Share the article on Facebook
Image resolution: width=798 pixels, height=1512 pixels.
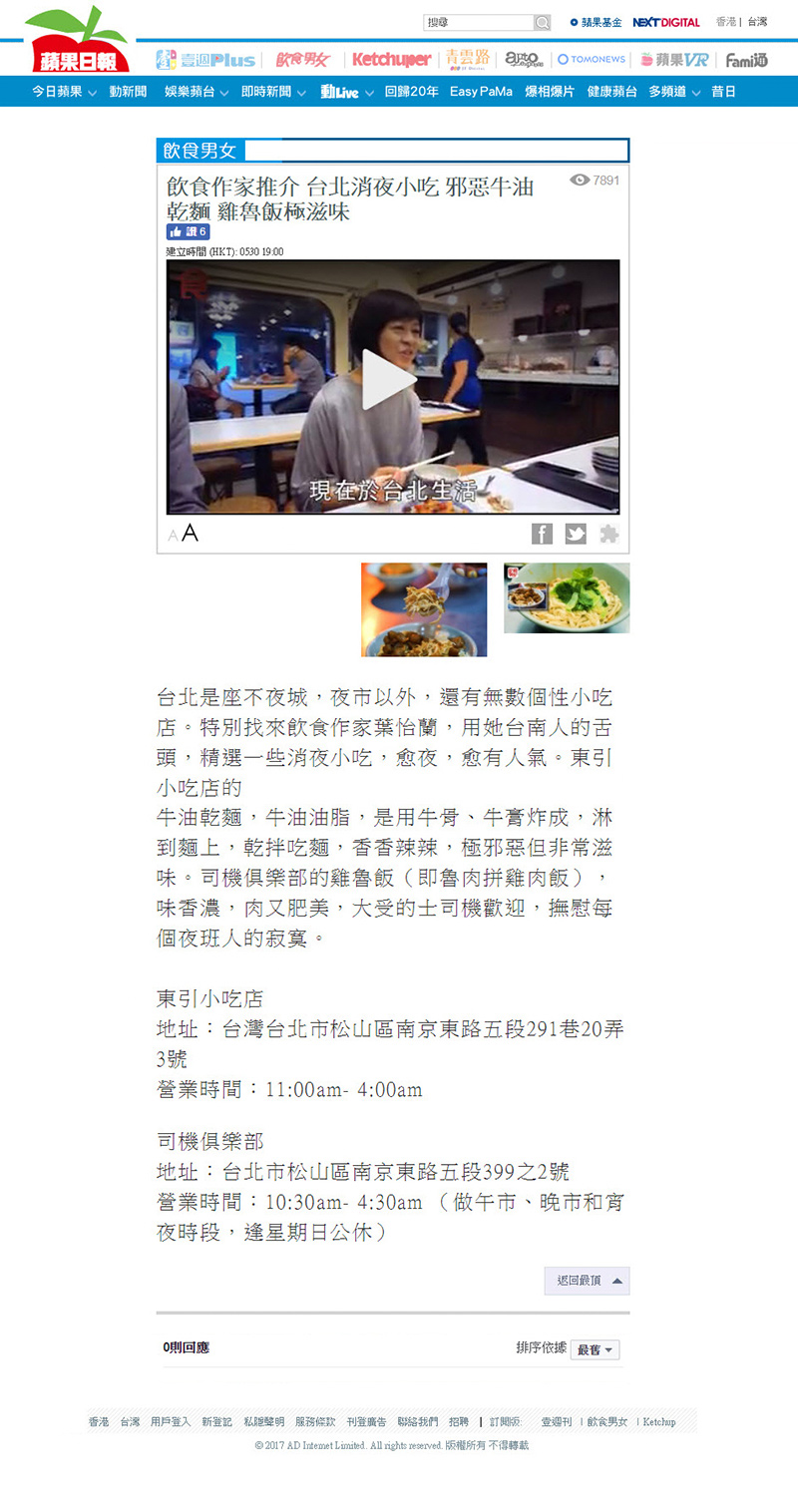(x=542, y=534)
